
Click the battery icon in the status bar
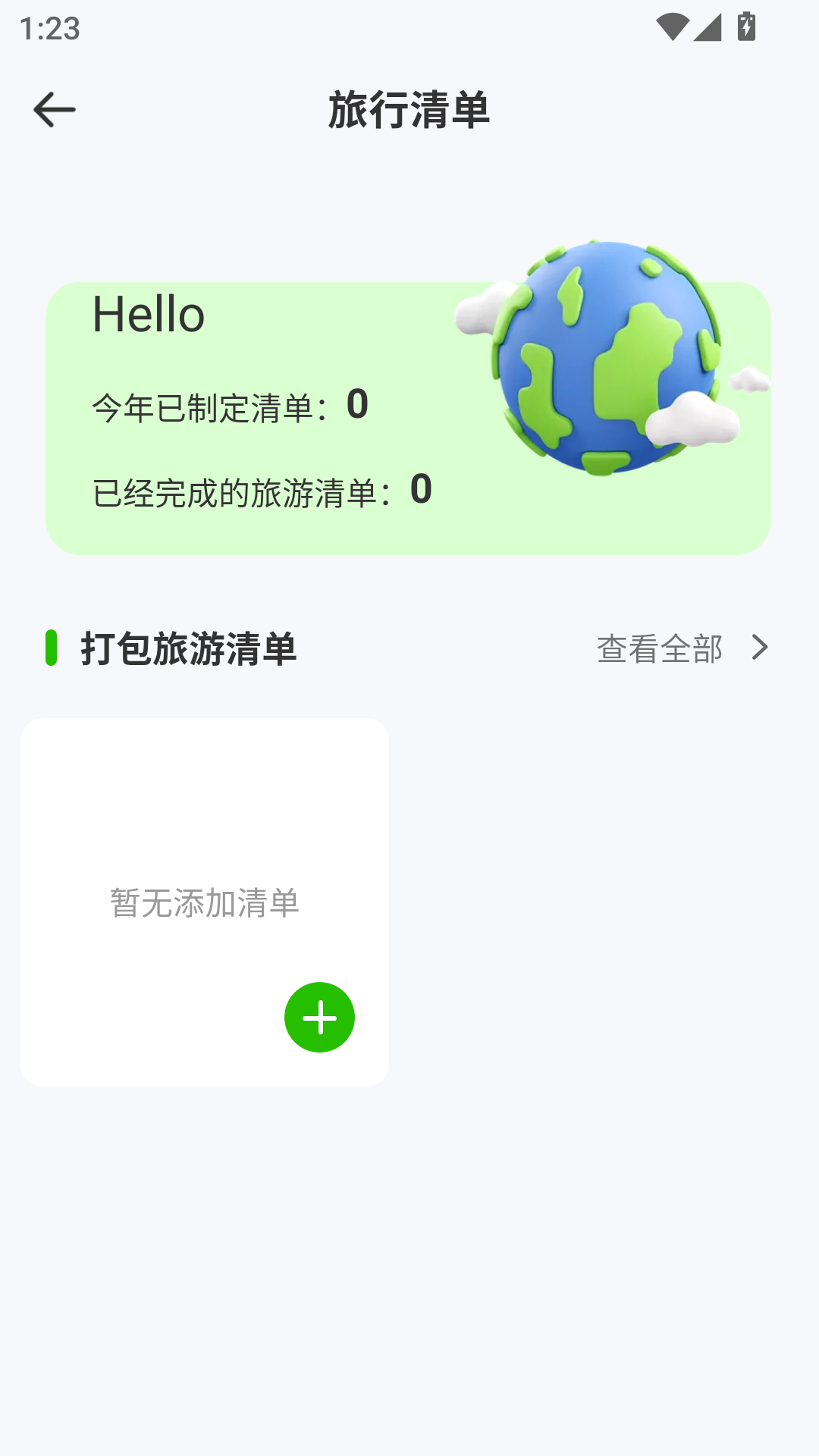tap(747, 25)
